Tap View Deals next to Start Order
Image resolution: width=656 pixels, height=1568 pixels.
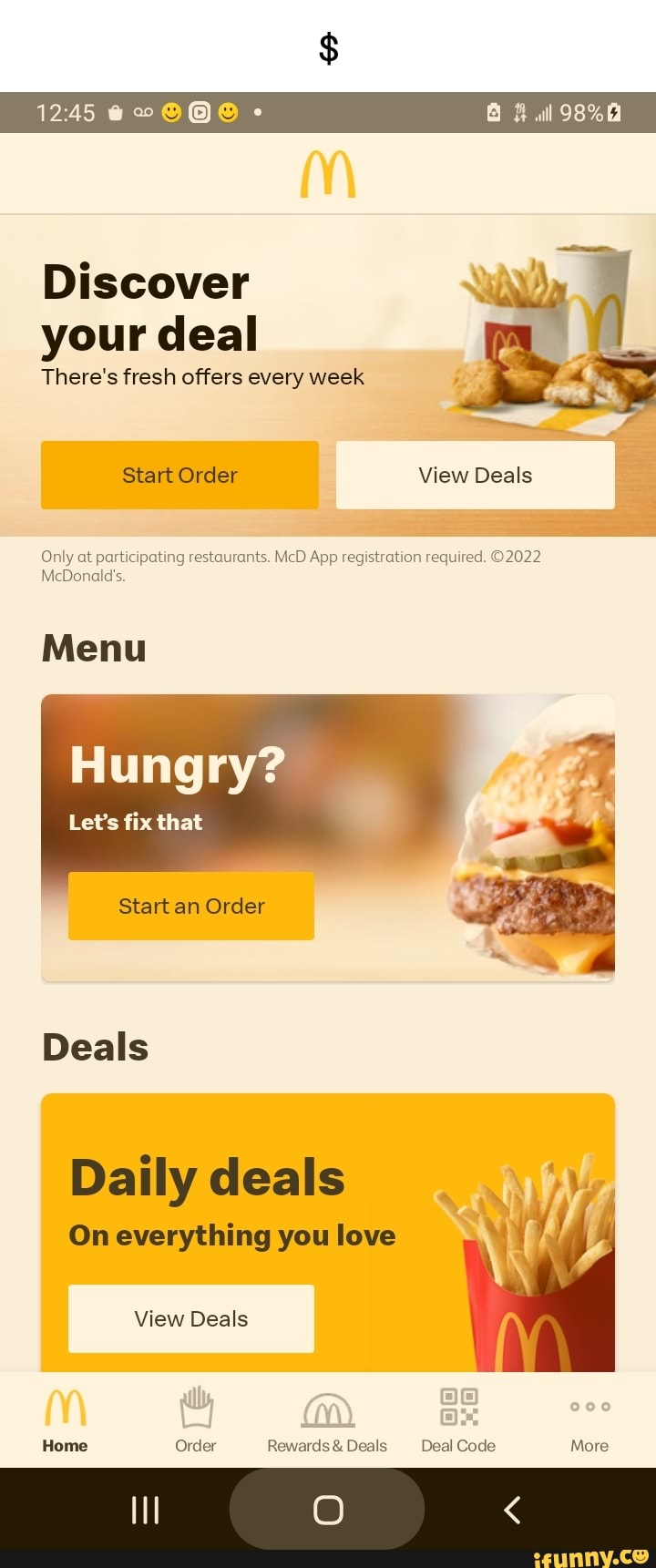pyautogui.click(x=475, y=475)
